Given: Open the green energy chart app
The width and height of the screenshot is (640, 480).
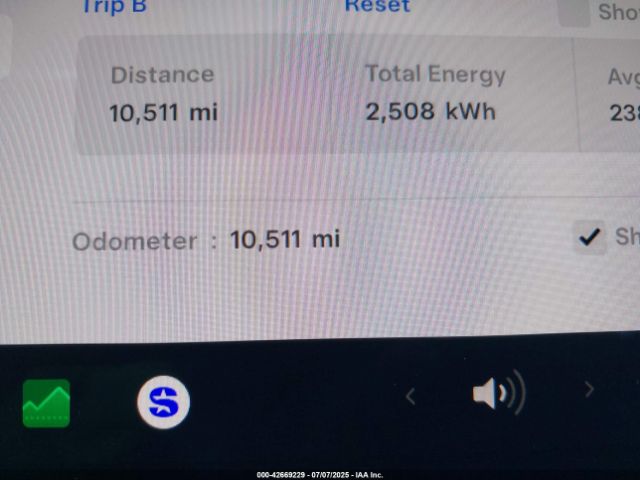Looking at the screenshot, I should pyautogui.click(x=46, y=403).
